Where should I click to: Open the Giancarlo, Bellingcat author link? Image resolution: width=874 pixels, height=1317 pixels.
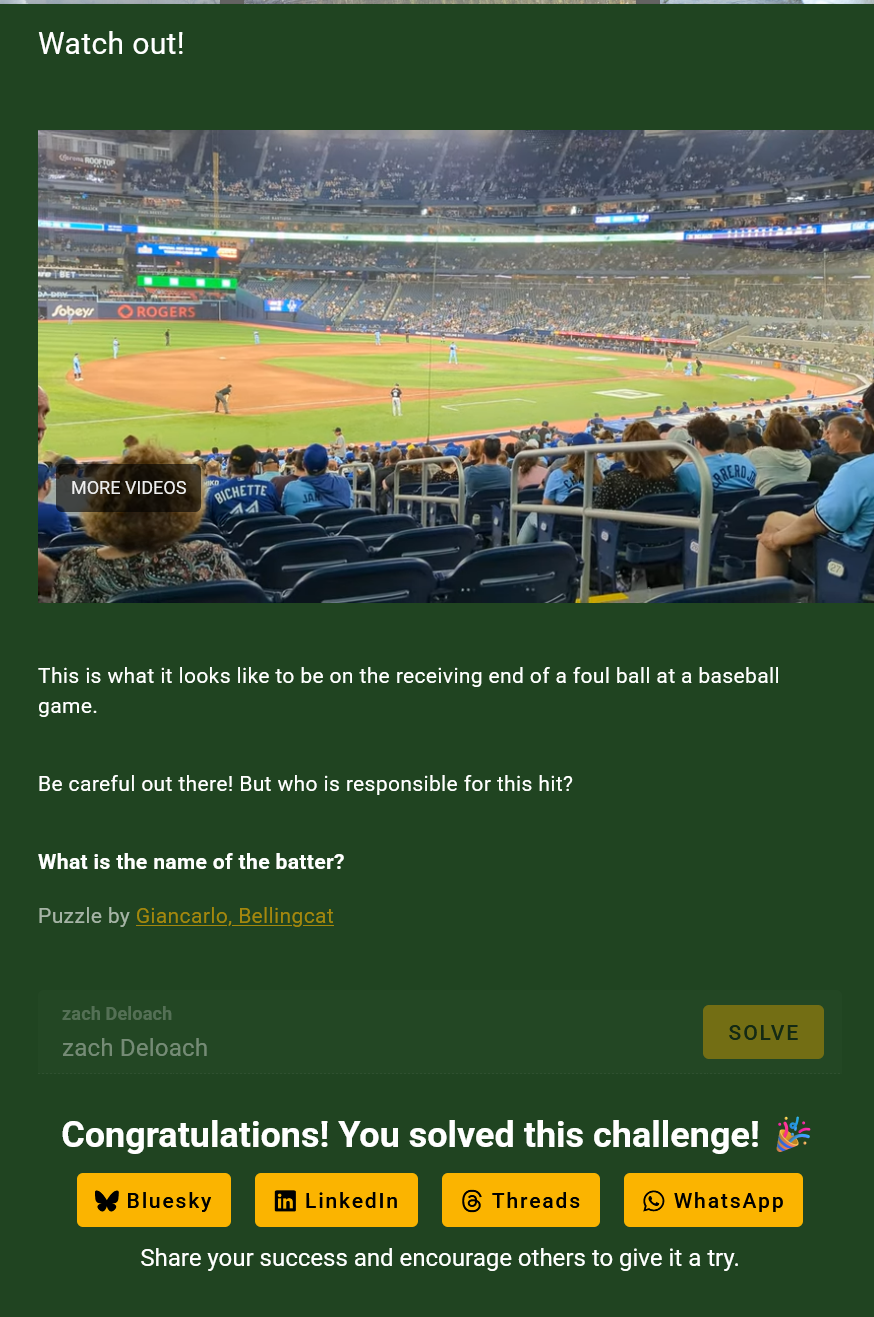pyautogui.click(x=235, y=916)
